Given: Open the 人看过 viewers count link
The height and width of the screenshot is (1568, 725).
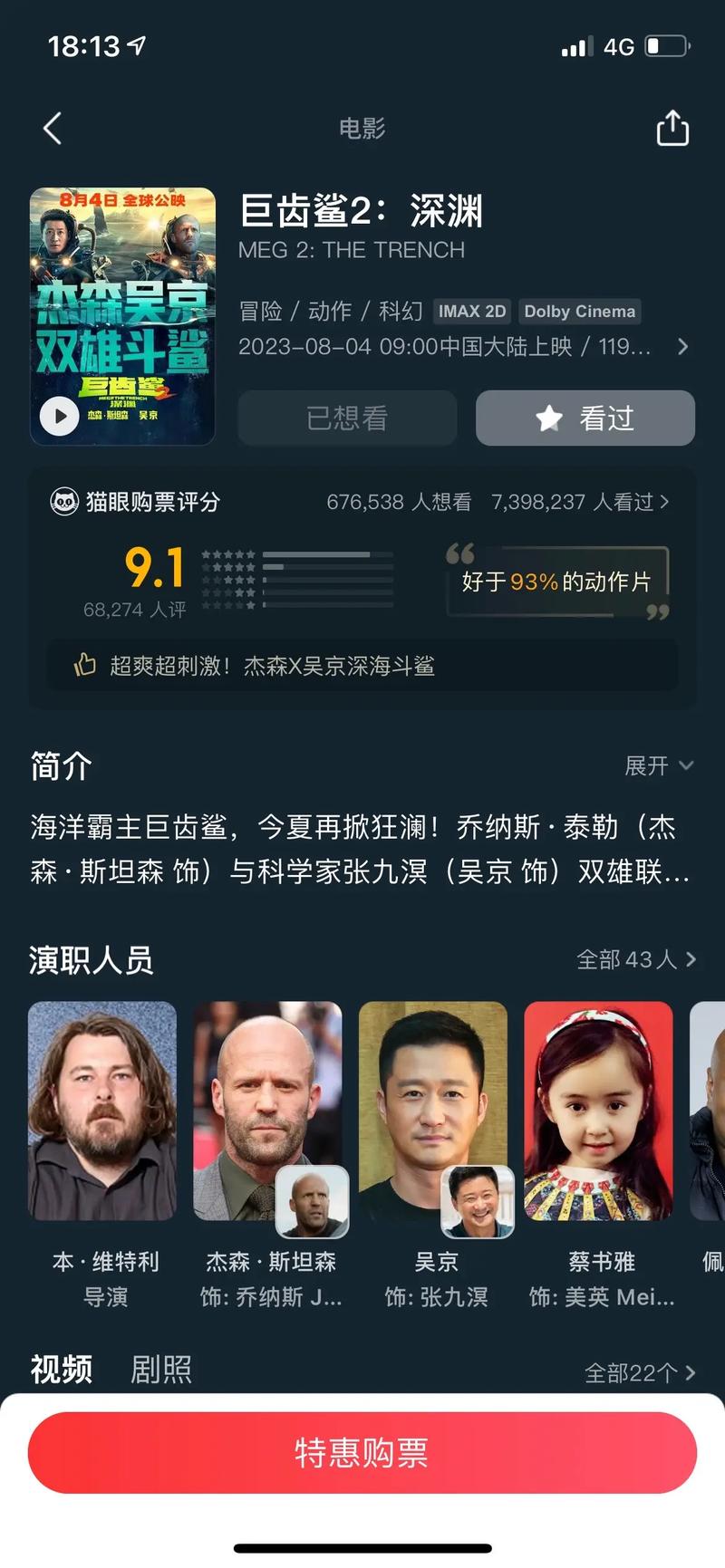Looking at the screenshot, I should tap(580, 502).
